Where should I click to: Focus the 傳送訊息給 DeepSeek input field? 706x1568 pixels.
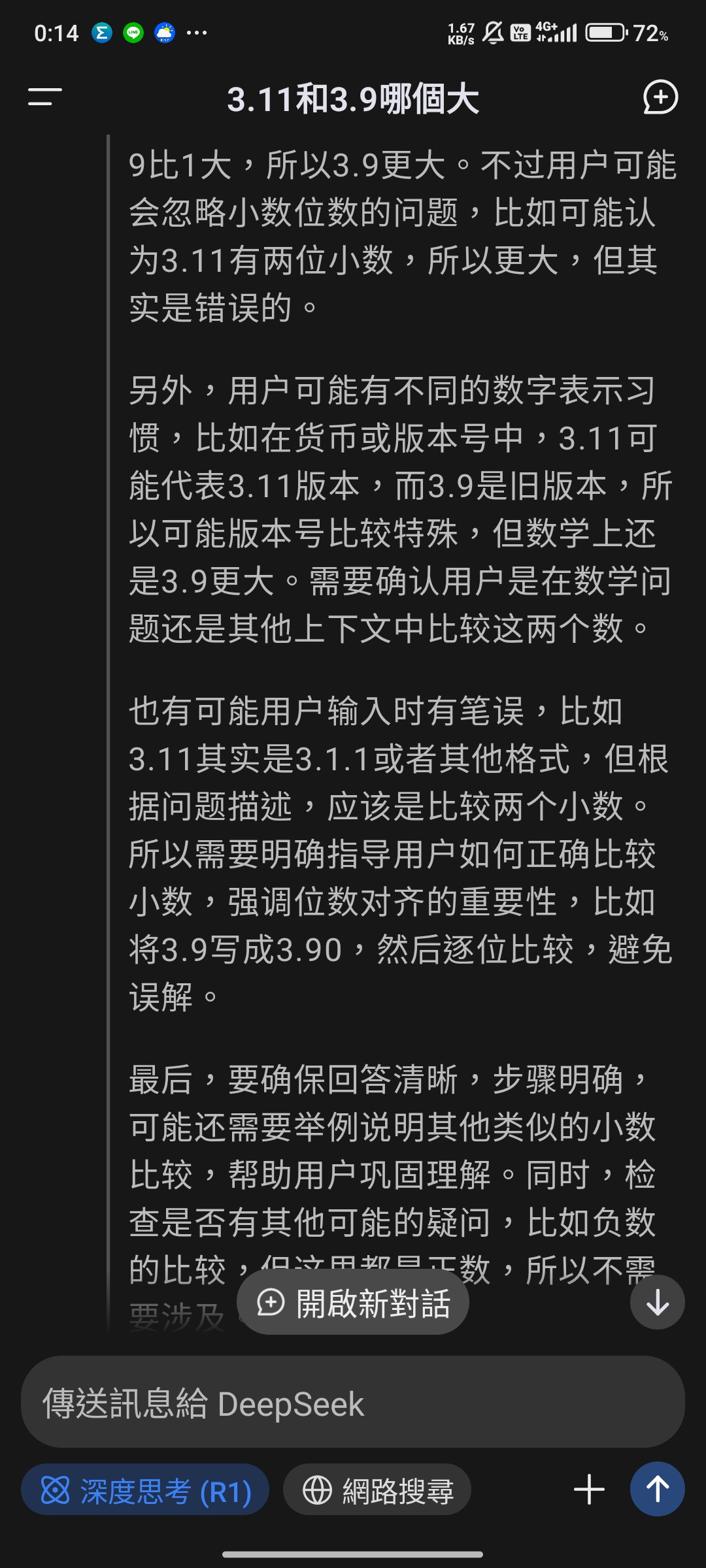pos(353,1405)
